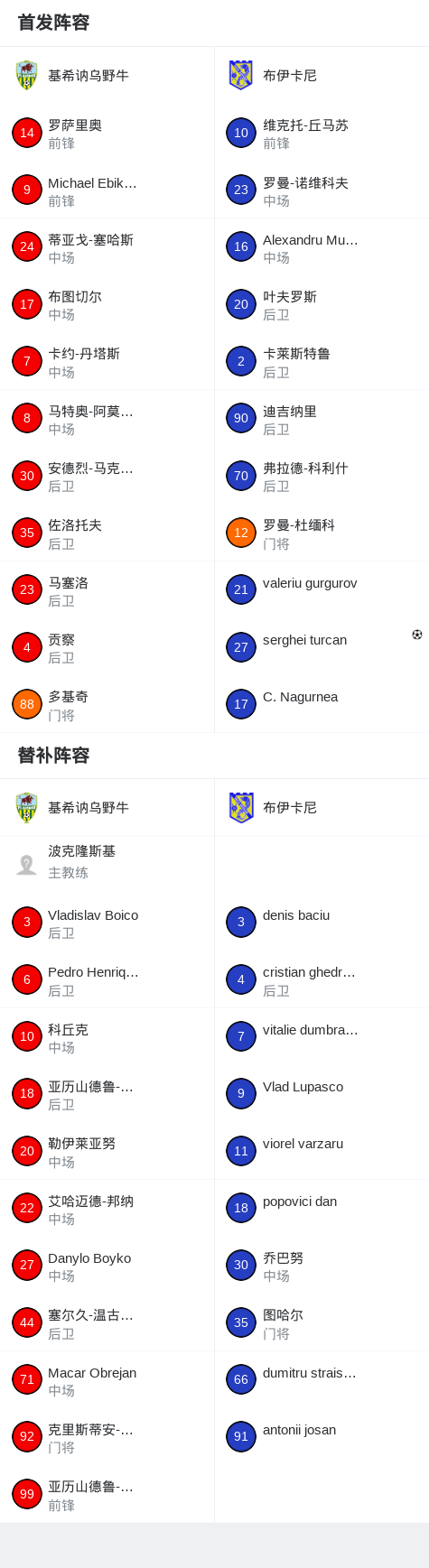Tap 维克托-丘马苏 in 布伊卡尼 lineup

point(322,134)
